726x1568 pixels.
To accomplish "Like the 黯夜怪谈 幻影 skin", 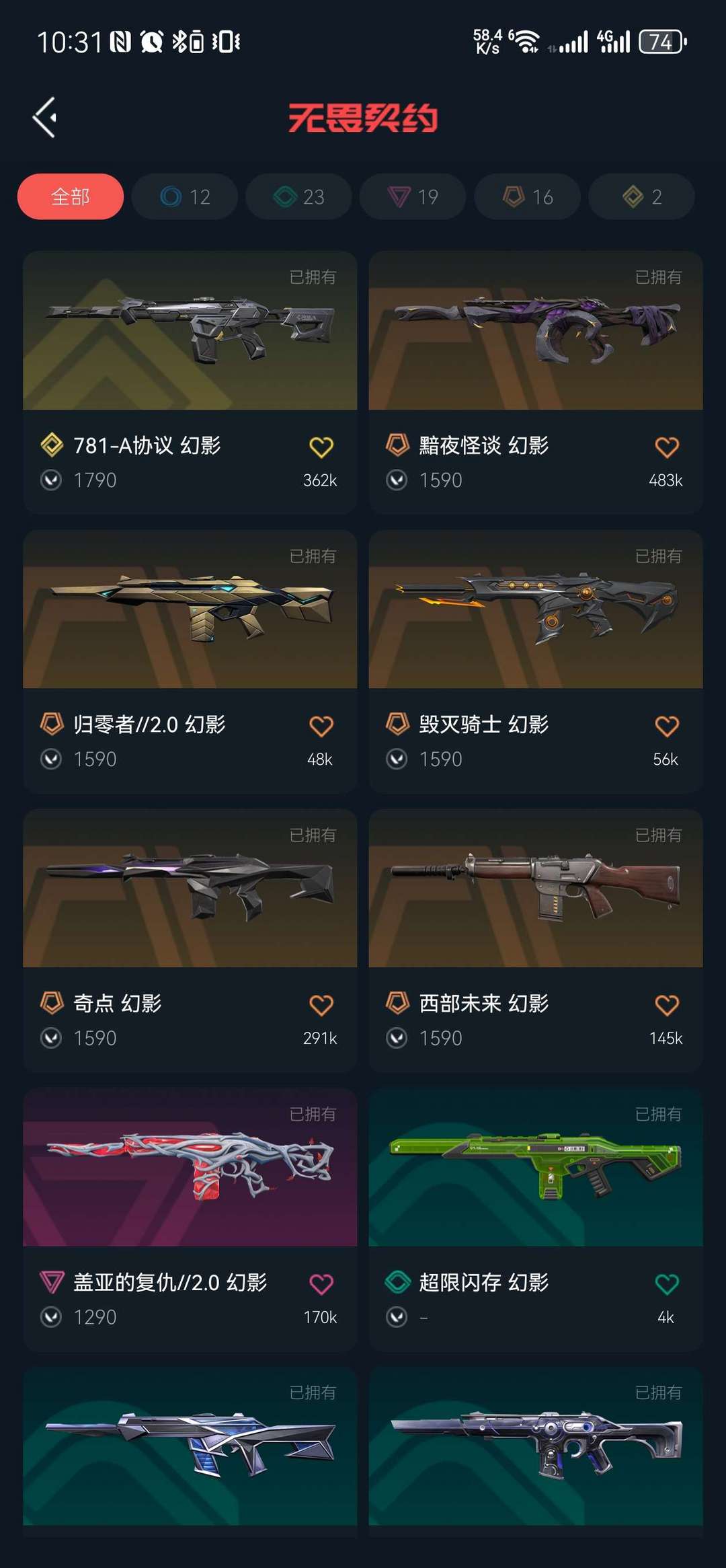I will click(667, 447).
